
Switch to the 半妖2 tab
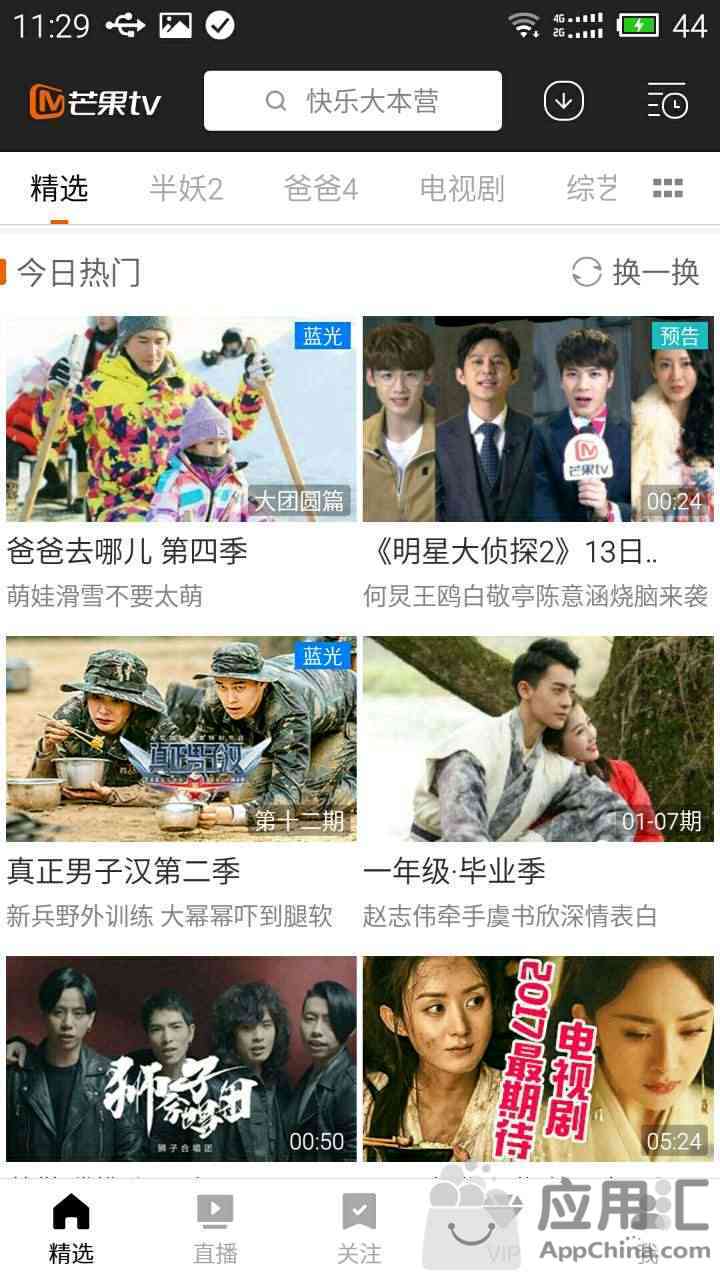tap(186, 188)
